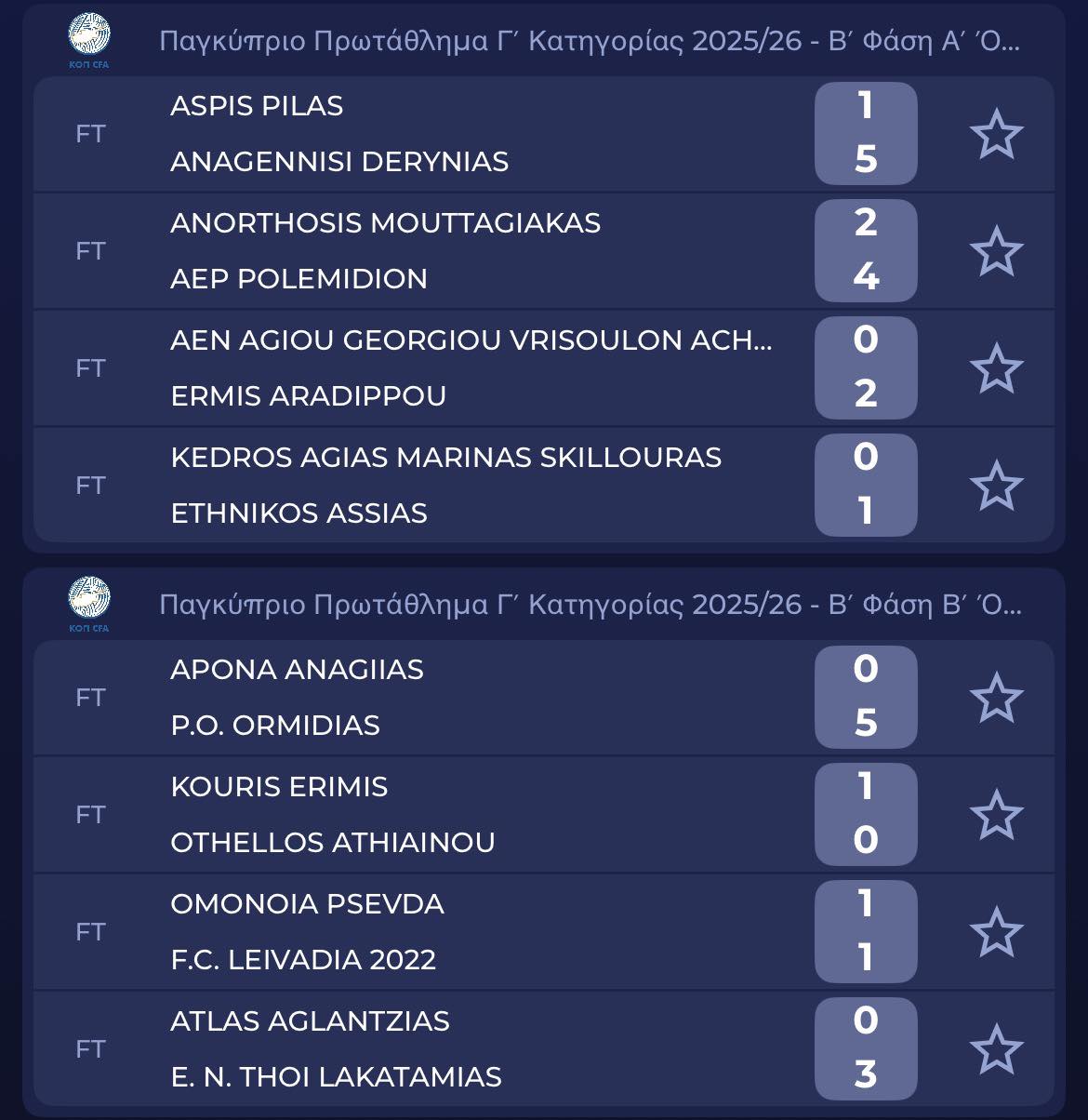The height and width of the screenshot is (1120, 1088).
Task: Favorite the Ermis Aradippou match
Action: (x=996, y=368)
